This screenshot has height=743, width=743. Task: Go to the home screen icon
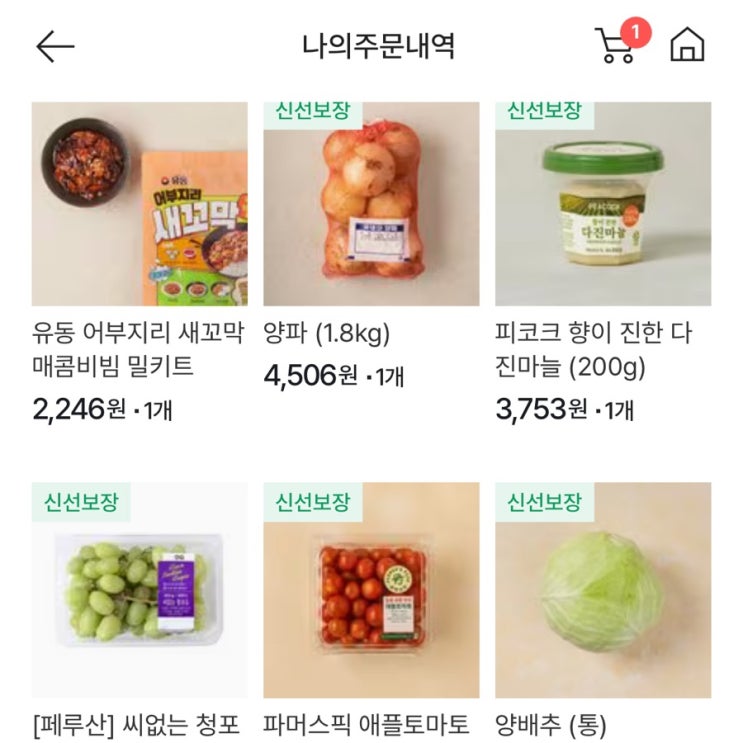(687, 46)
